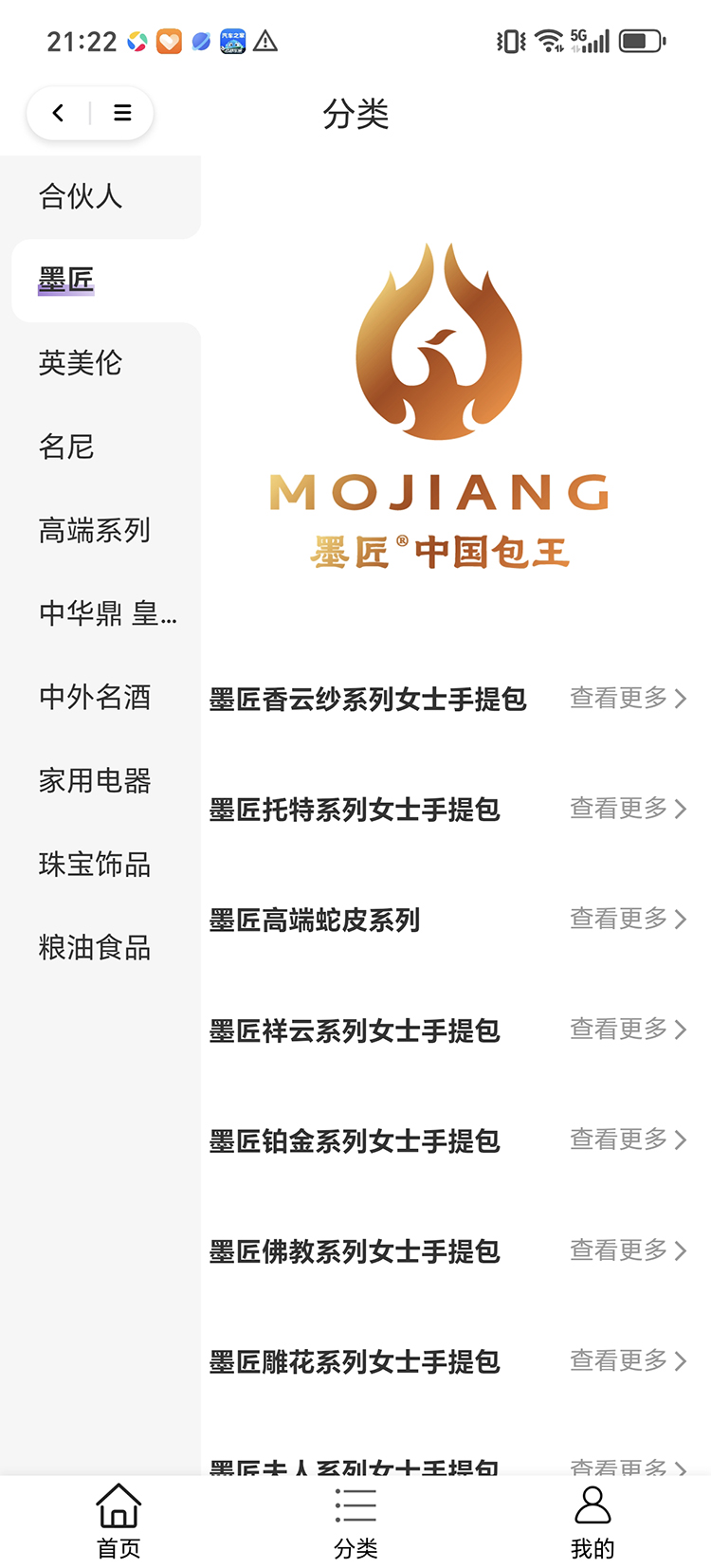Open the 合伙人 category
The width and height of the screenshot is (711, 1568).
[81, 196]
